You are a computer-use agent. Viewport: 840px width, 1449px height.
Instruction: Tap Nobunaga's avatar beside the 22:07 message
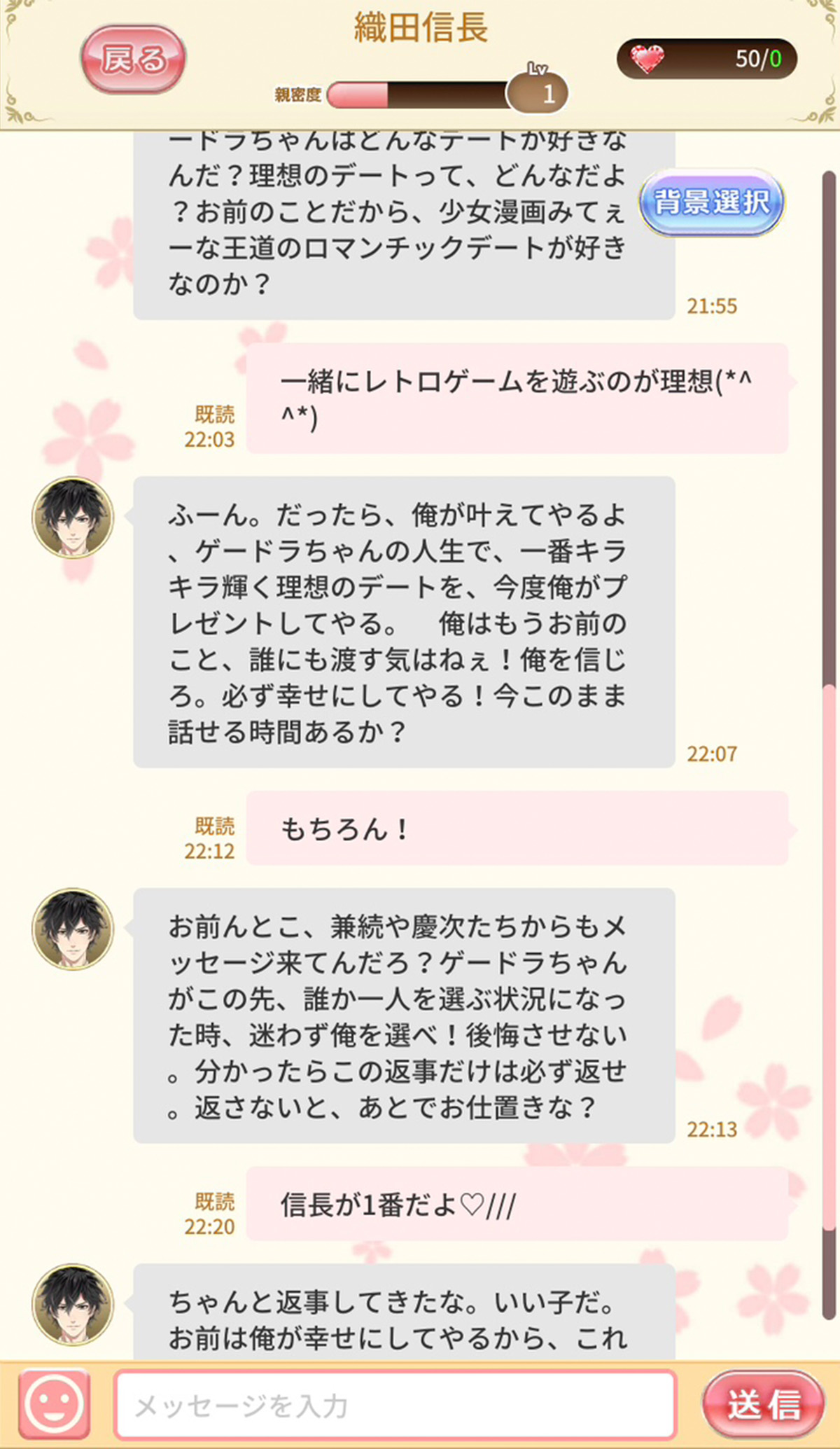[x=73, y=518]
